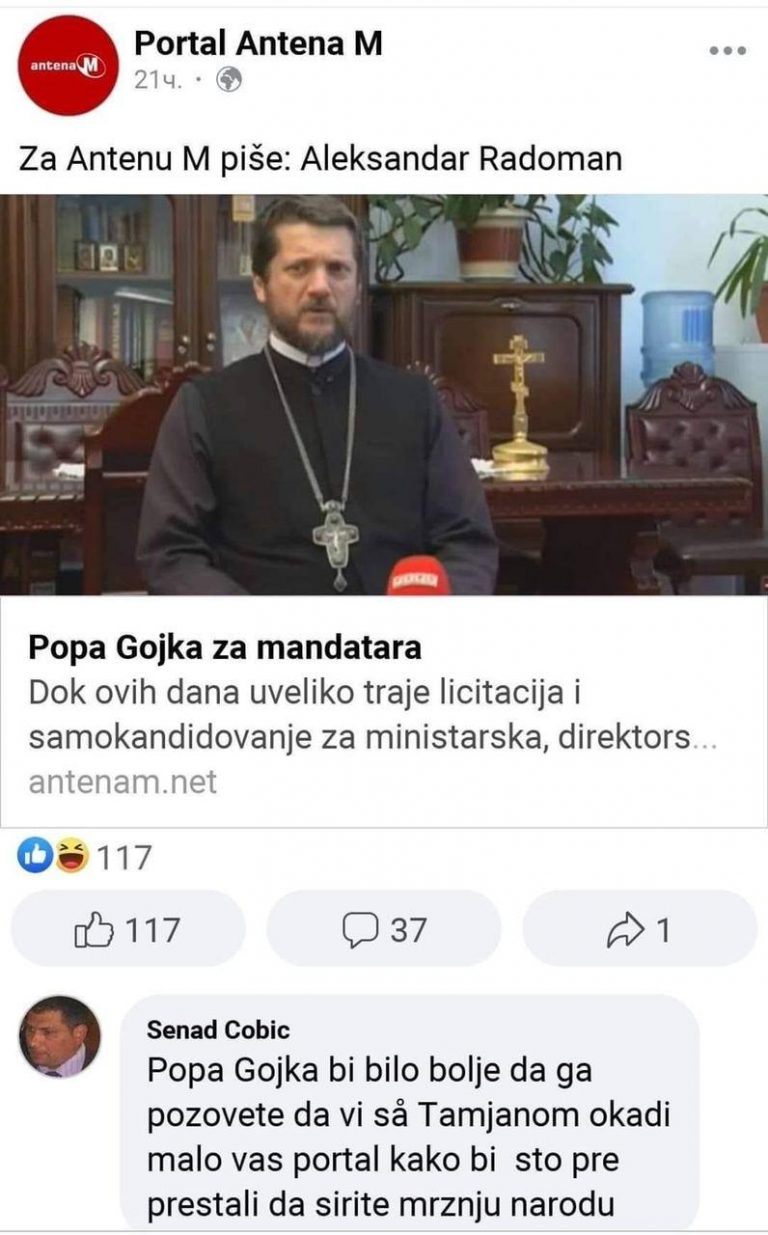The width and height of the screenshot is (768, 1235).
Task: View the 117 reactions list
Action: coord(85,857)
